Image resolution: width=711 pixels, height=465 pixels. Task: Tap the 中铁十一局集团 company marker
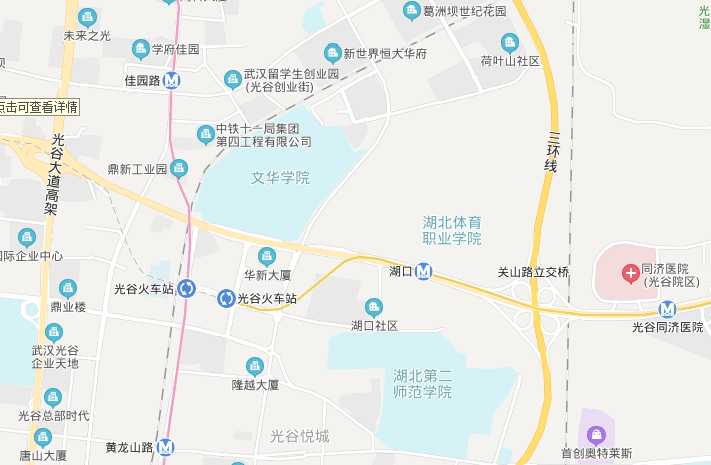click(204, 131)
